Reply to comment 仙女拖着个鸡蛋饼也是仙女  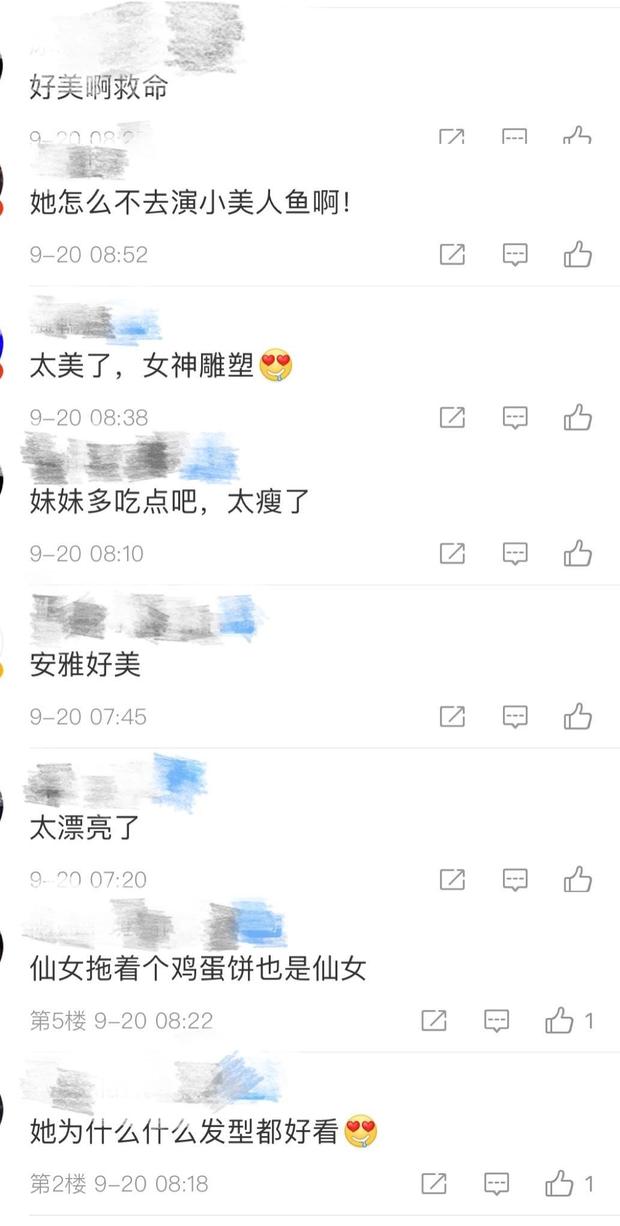497,1021
